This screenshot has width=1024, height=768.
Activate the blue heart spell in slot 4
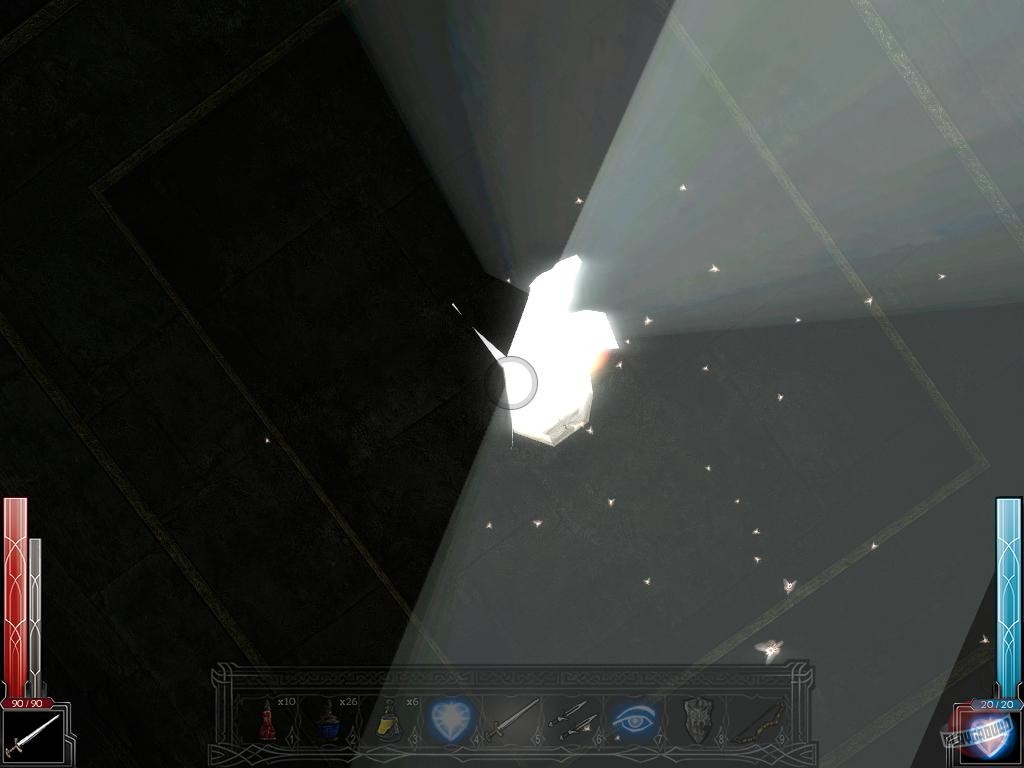pos(451,720)
